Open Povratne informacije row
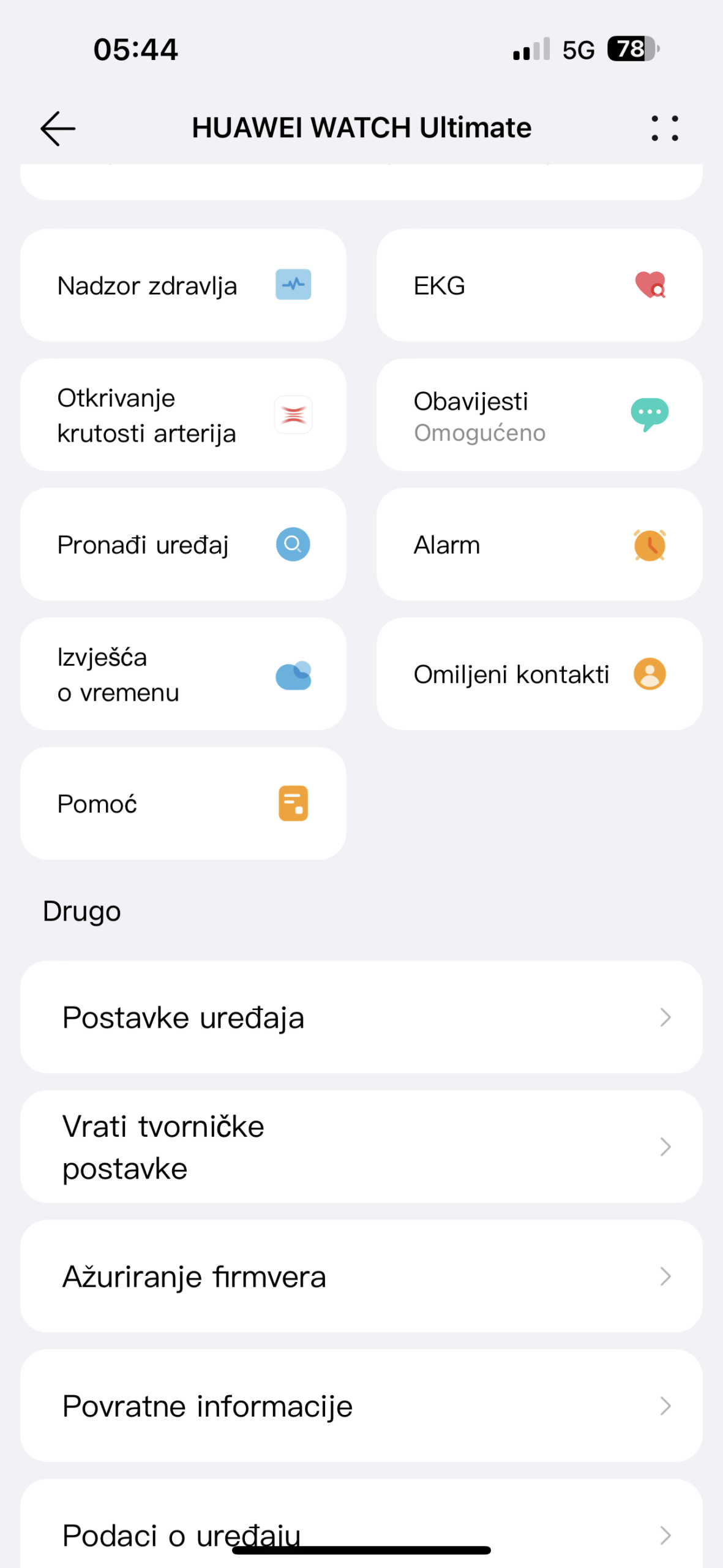The height and width of the screenshot is (1568, 723). point(361,1406)
